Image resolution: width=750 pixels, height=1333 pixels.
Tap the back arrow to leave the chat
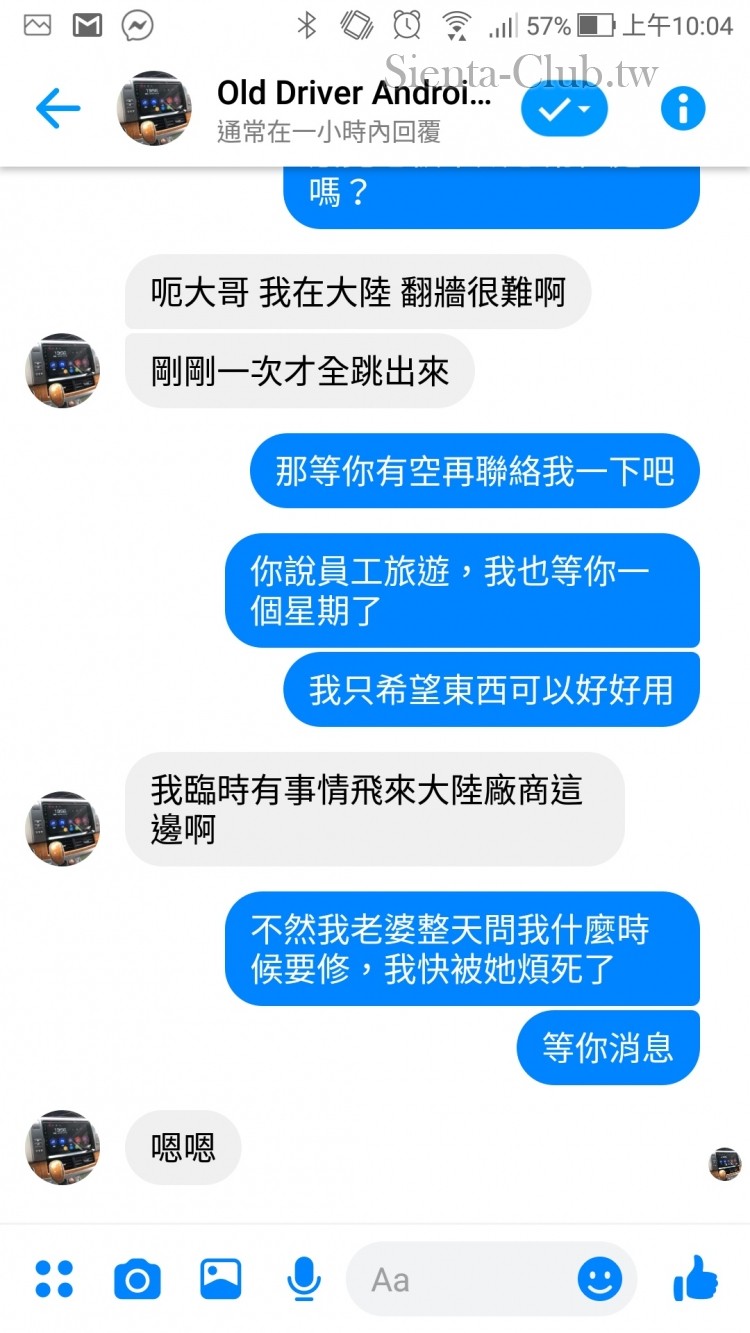(57, 108)
